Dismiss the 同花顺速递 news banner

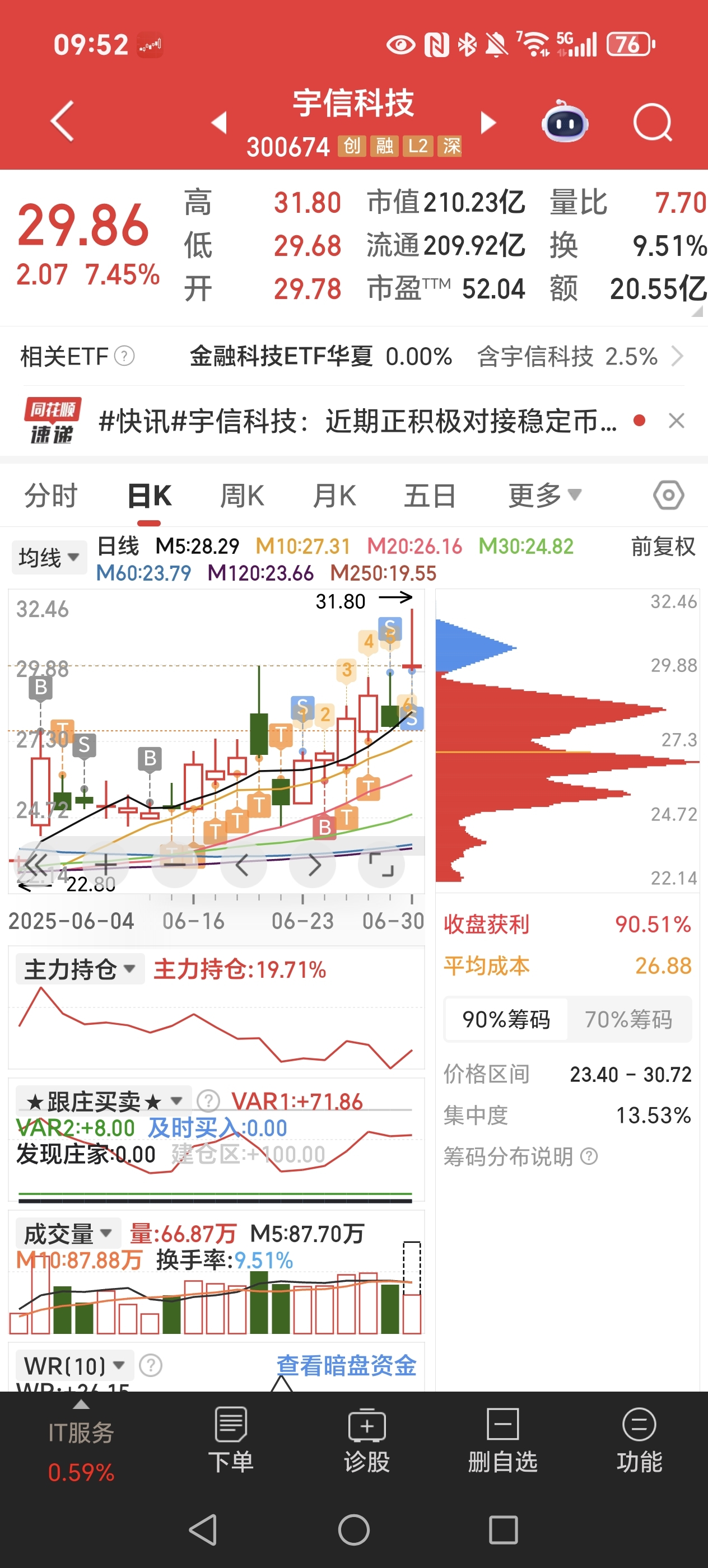tap(676, 421)
